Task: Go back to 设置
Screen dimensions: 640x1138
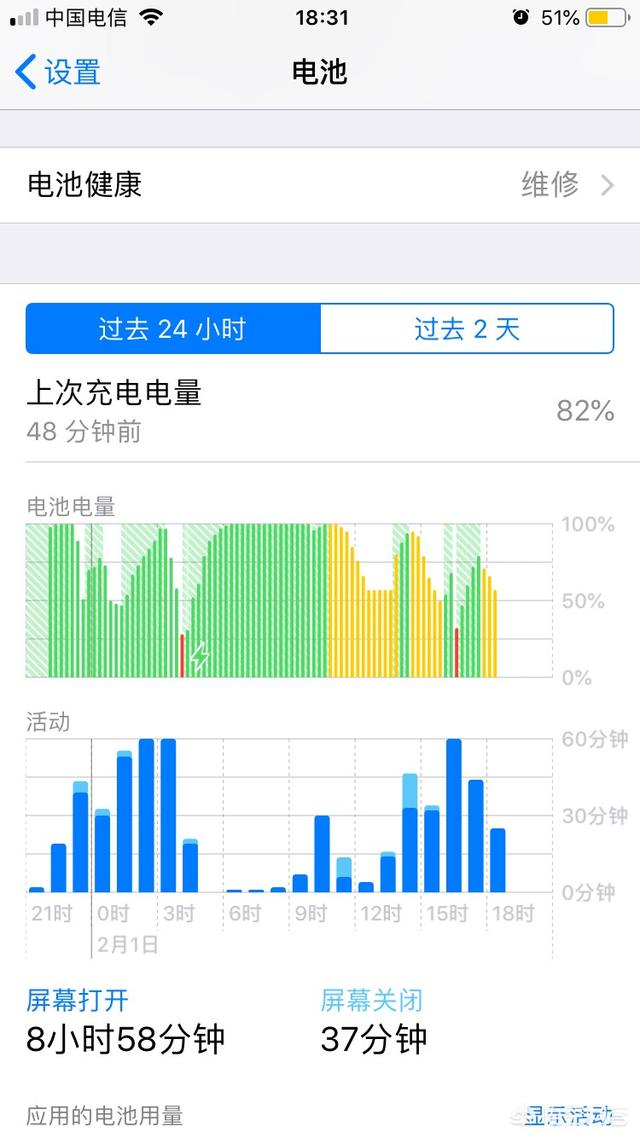Action: coord(57,73)
